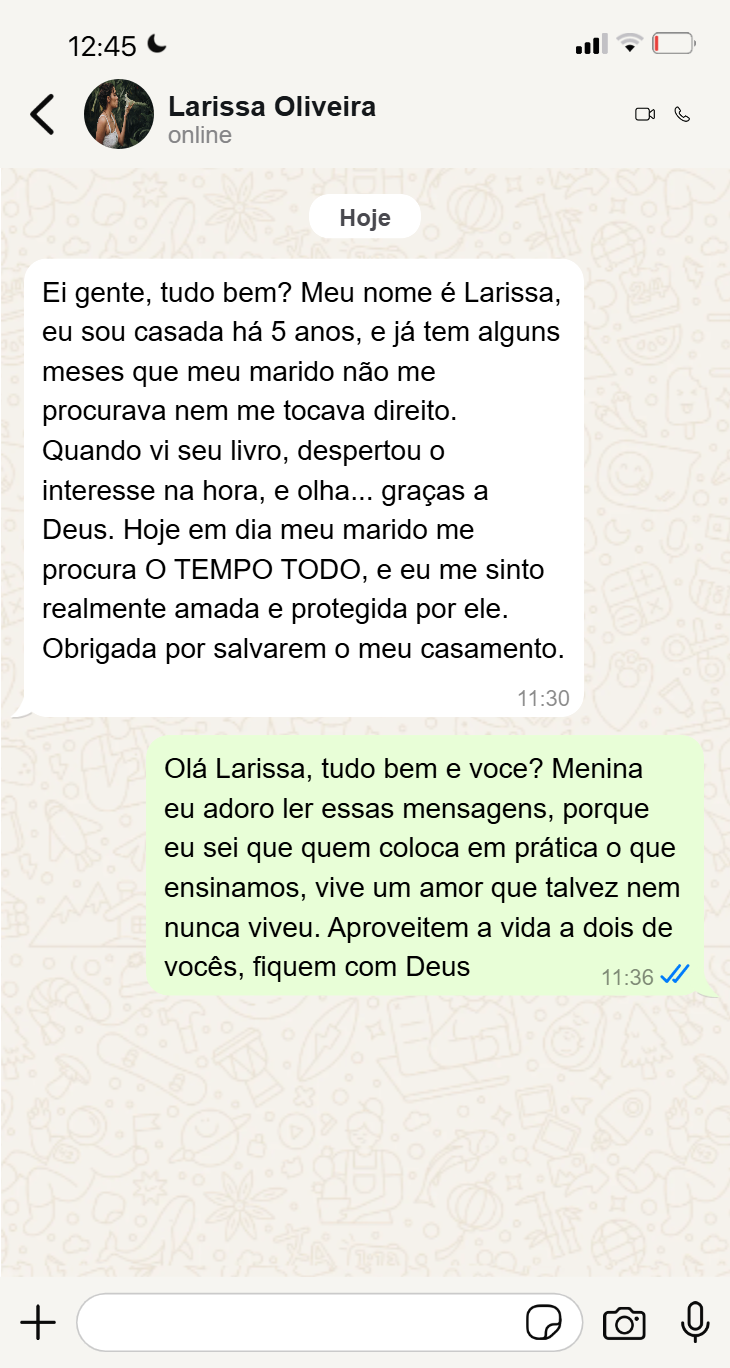730x1368 pixels.
Task: Start a video call with Larissa
Action: pos(645,114)
